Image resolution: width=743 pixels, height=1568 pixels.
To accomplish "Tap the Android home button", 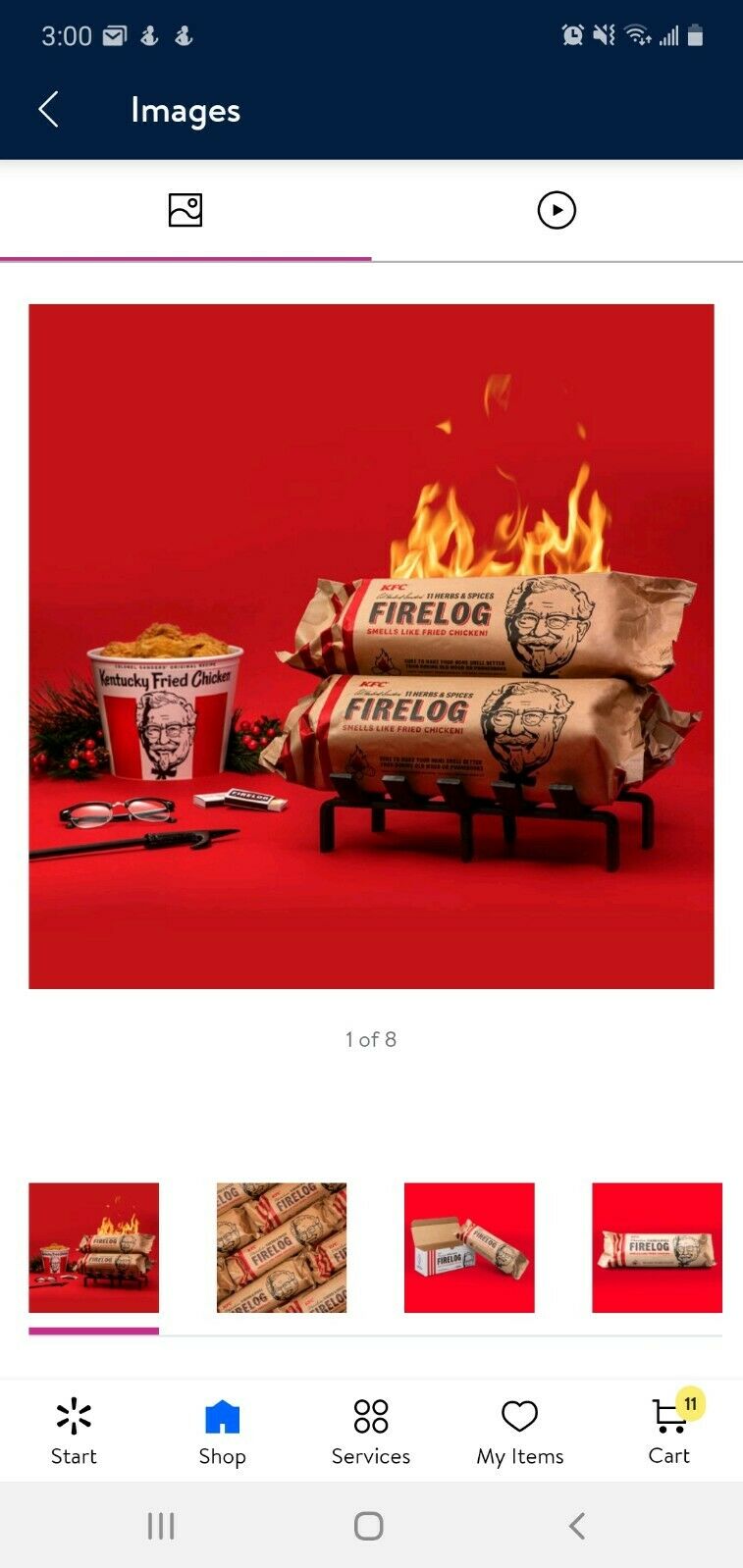I will 371,1526.
